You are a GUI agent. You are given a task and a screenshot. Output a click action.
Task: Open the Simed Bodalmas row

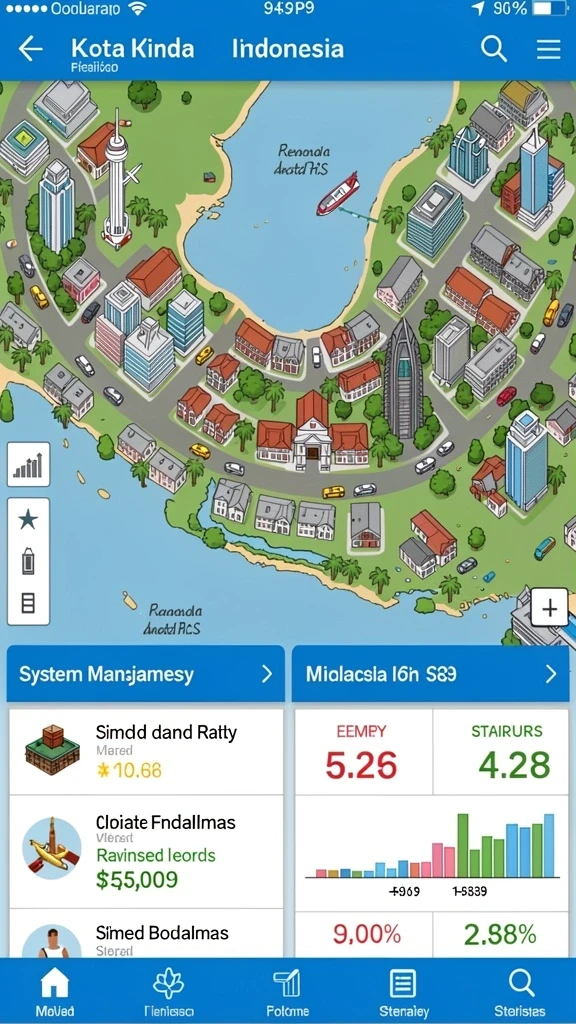coord(146,934)
